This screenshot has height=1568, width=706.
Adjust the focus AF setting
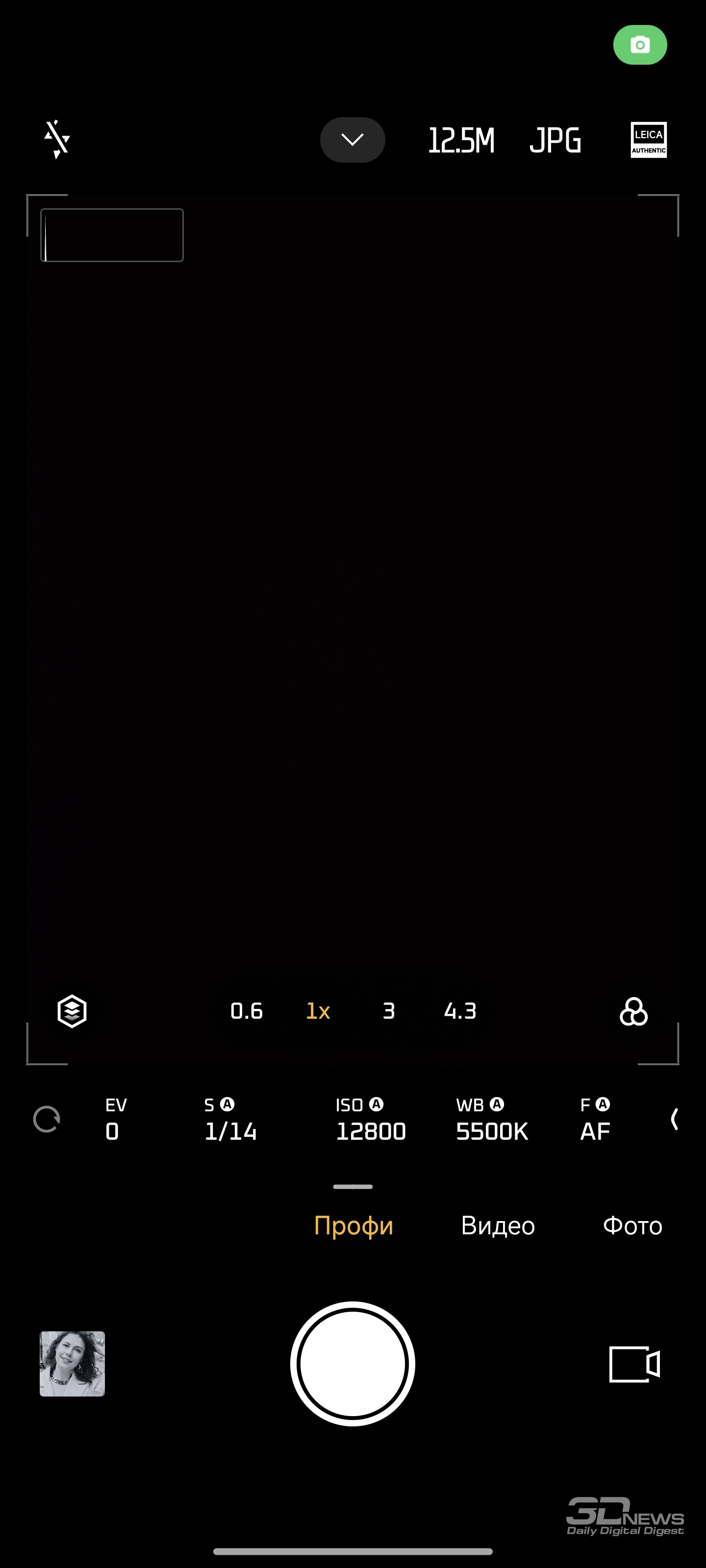click(595, 1119)
